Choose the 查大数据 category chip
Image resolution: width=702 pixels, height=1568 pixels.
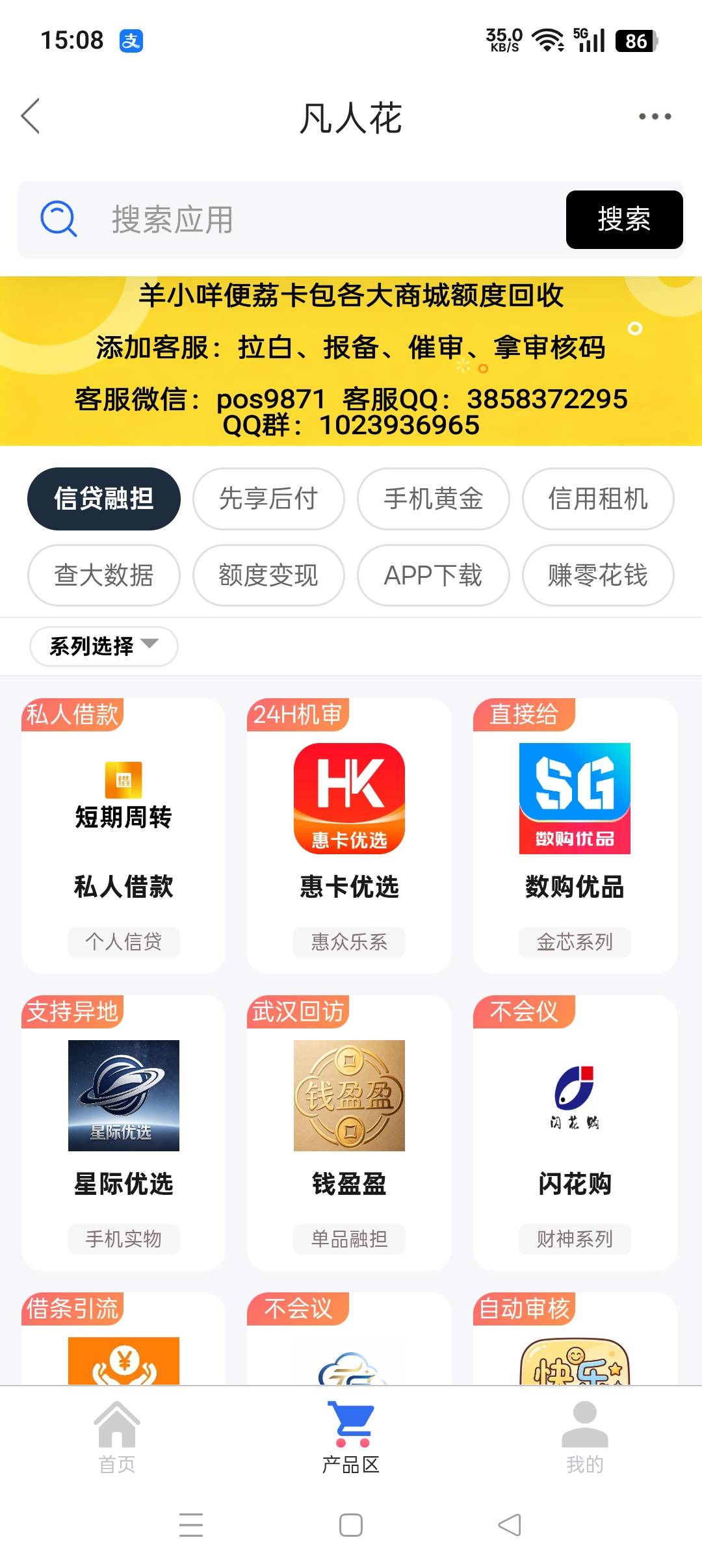(x=103, y=576)
